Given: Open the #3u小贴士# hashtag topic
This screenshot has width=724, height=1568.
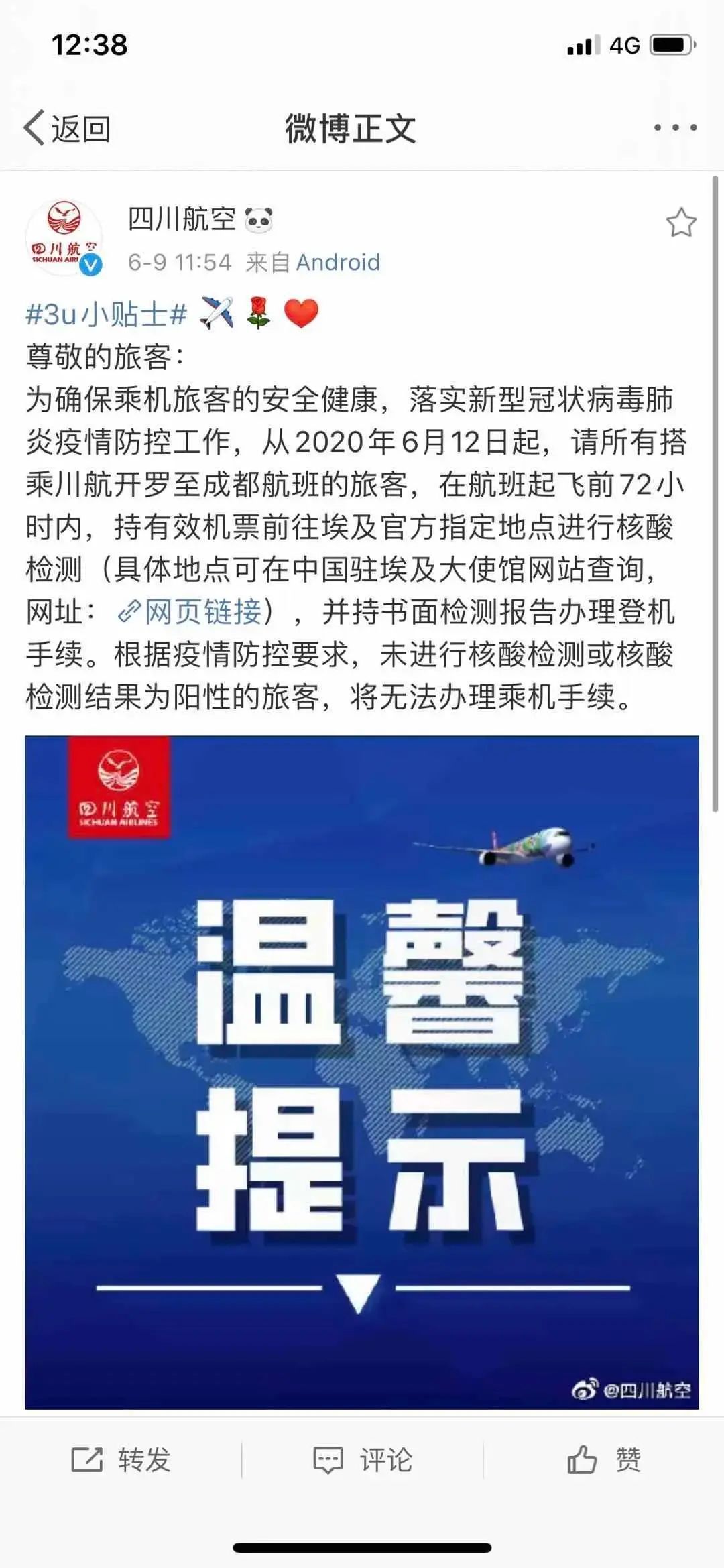Looking at the screenshot, I should point(106,314).
